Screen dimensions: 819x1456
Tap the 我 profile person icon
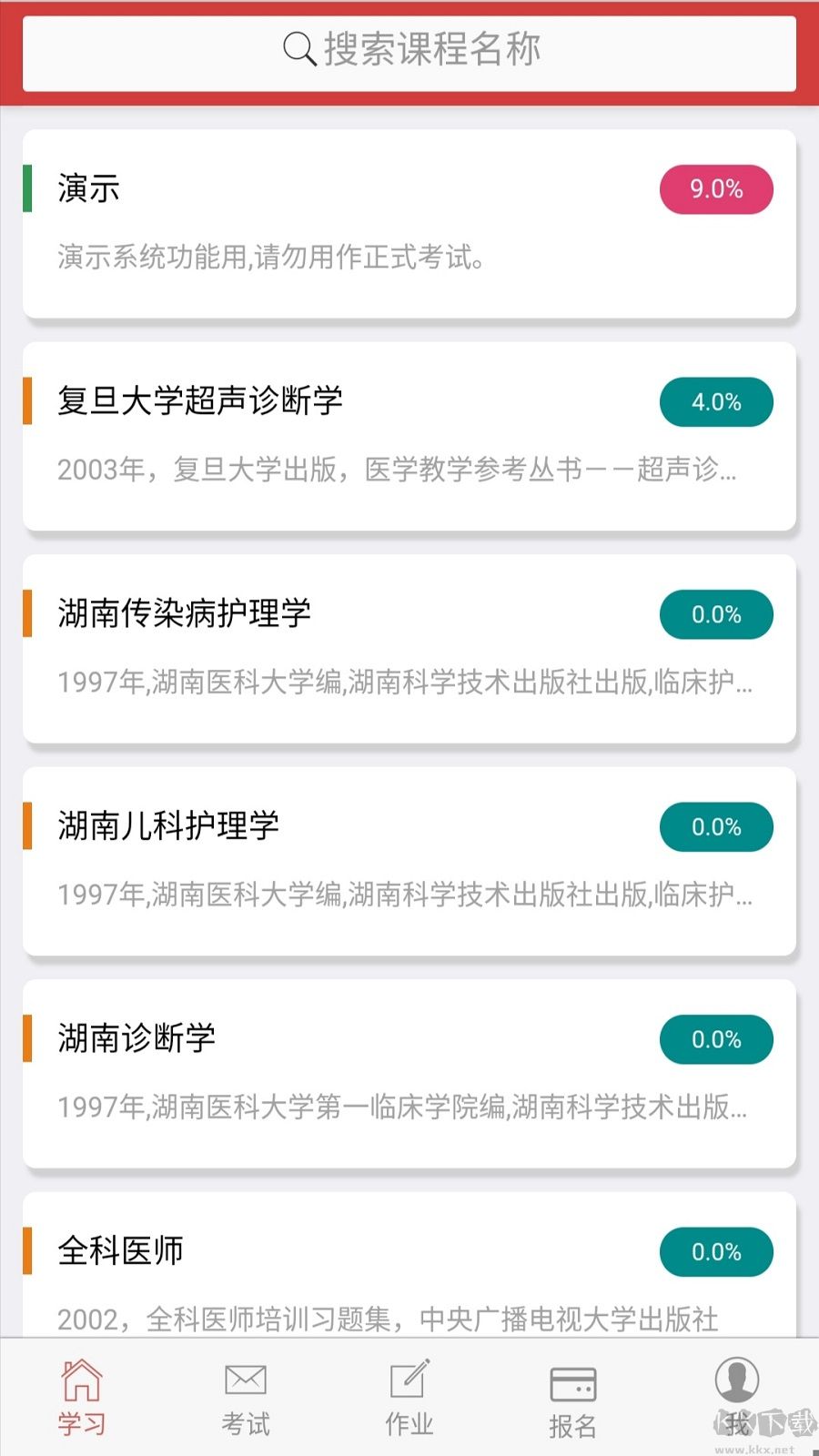736,1380
